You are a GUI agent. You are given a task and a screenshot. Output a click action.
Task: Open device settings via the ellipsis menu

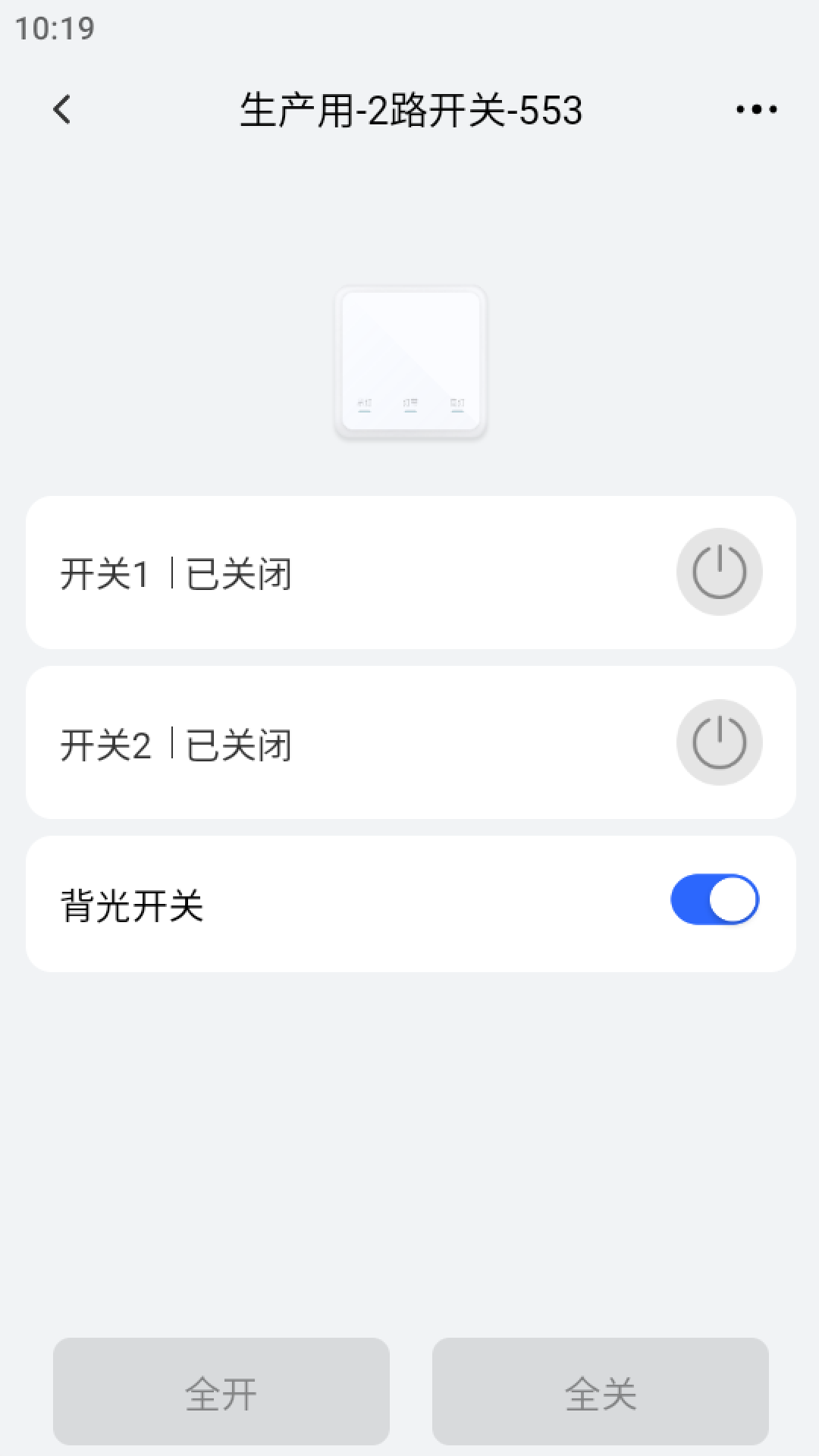pos(755,109)
